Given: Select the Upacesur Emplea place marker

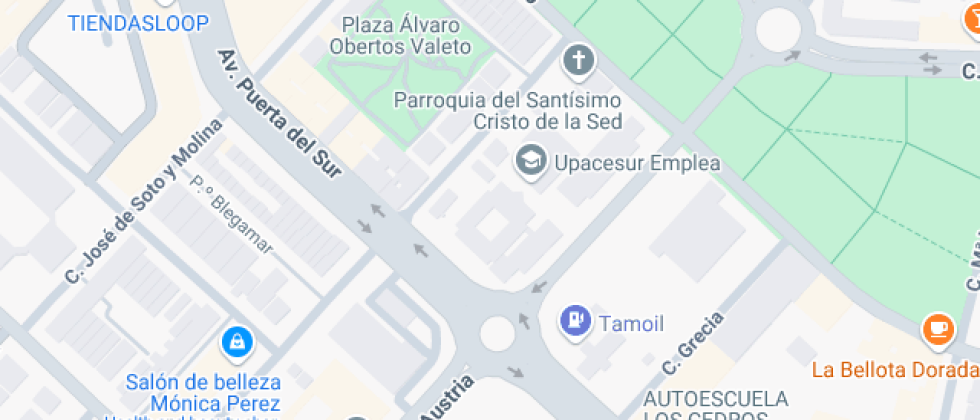Looking at the screenshot, I should coord(531,160).
